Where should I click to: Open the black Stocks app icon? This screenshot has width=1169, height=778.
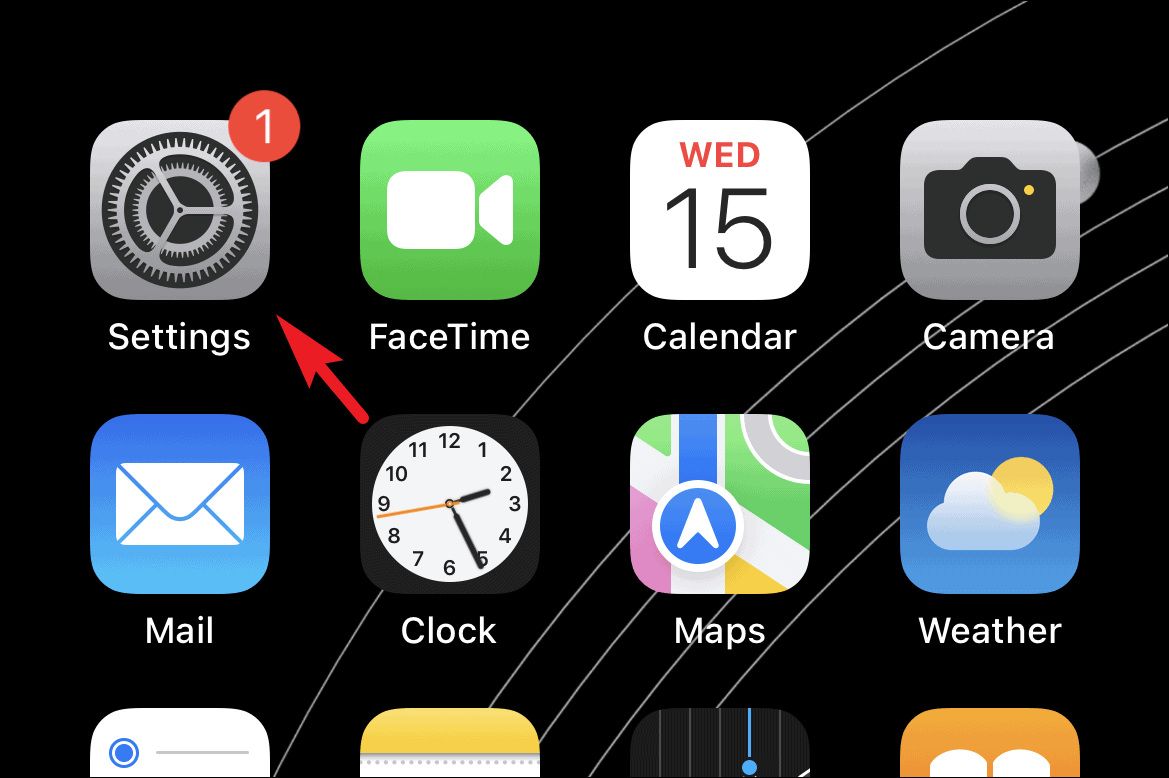pos(719,745)
